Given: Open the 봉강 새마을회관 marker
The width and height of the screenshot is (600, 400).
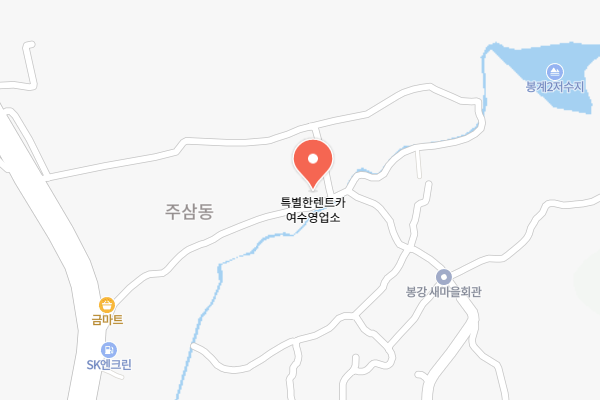Looking at the screenshot, I should click(x=444, y=277).
